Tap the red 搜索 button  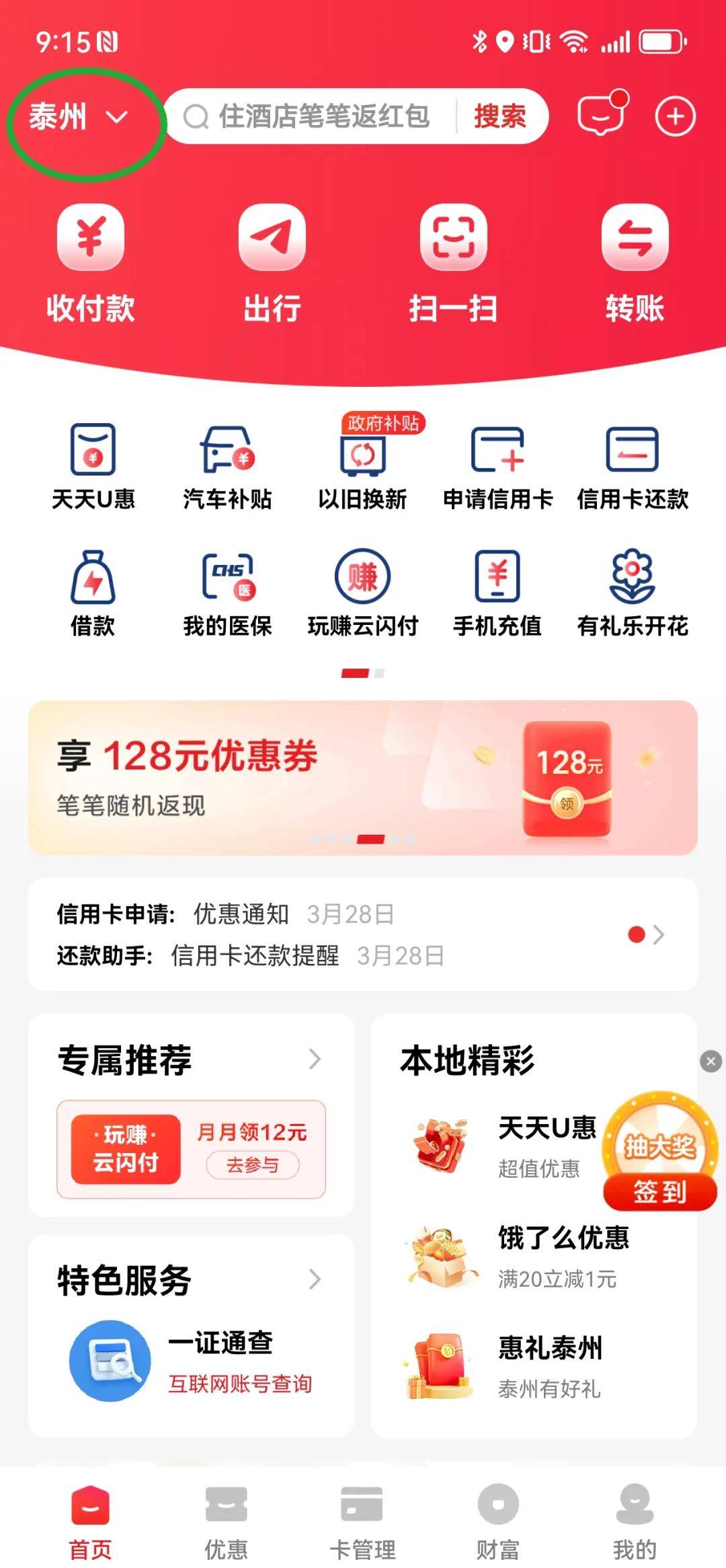click(499, 116)
